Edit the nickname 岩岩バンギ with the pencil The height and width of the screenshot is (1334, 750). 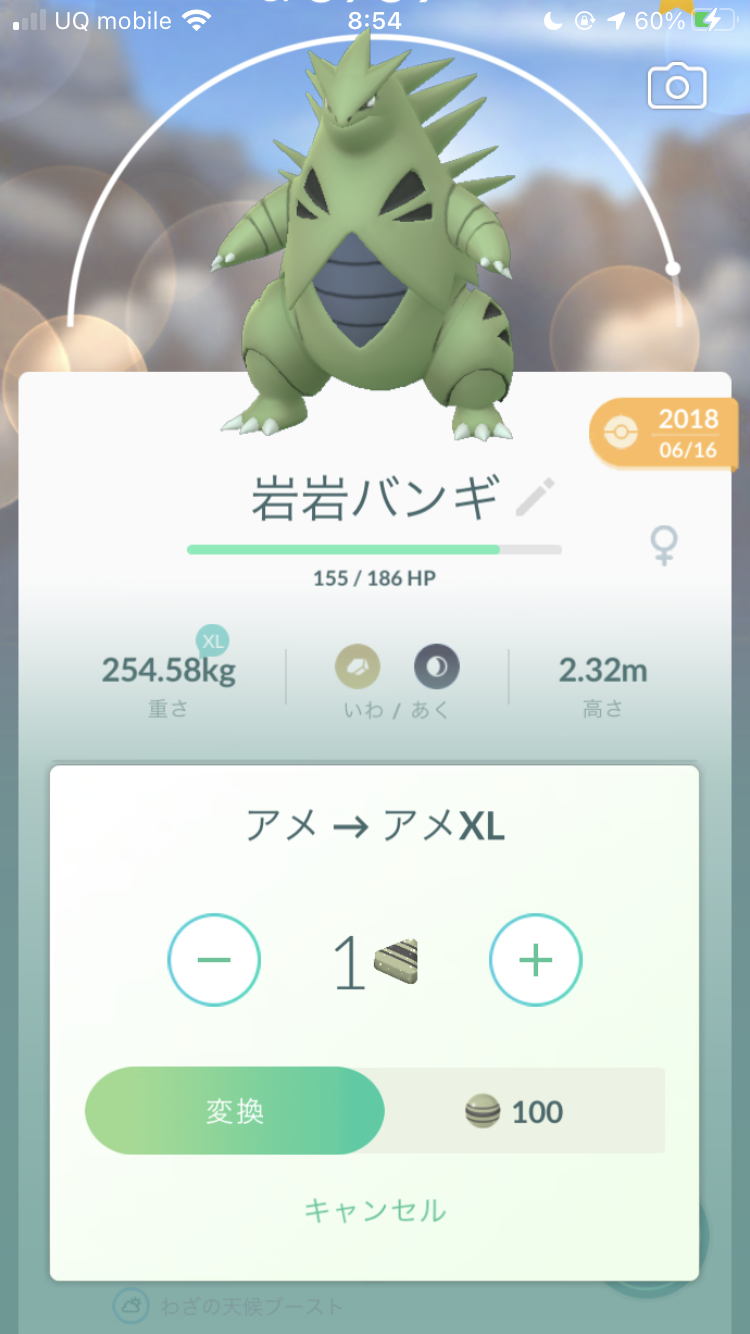[535, 498]
